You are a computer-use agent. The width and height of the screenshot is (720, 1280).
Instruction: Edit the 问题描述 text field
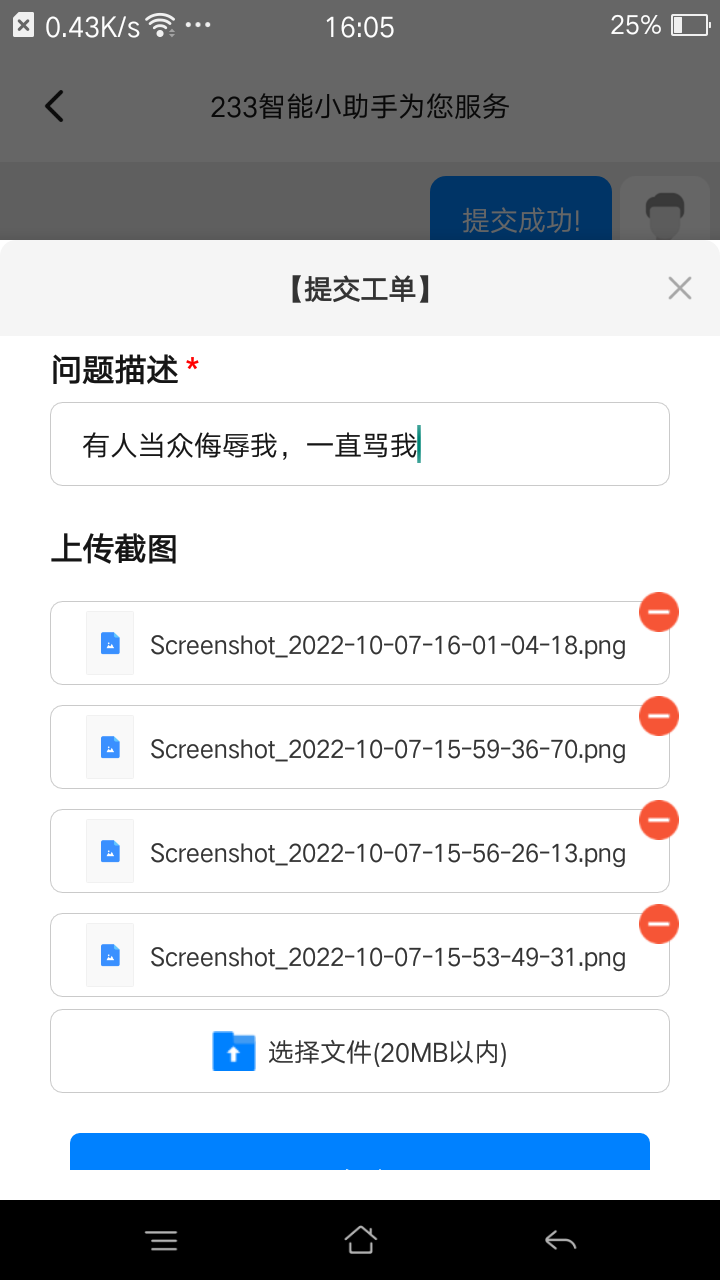coord(360,444)
